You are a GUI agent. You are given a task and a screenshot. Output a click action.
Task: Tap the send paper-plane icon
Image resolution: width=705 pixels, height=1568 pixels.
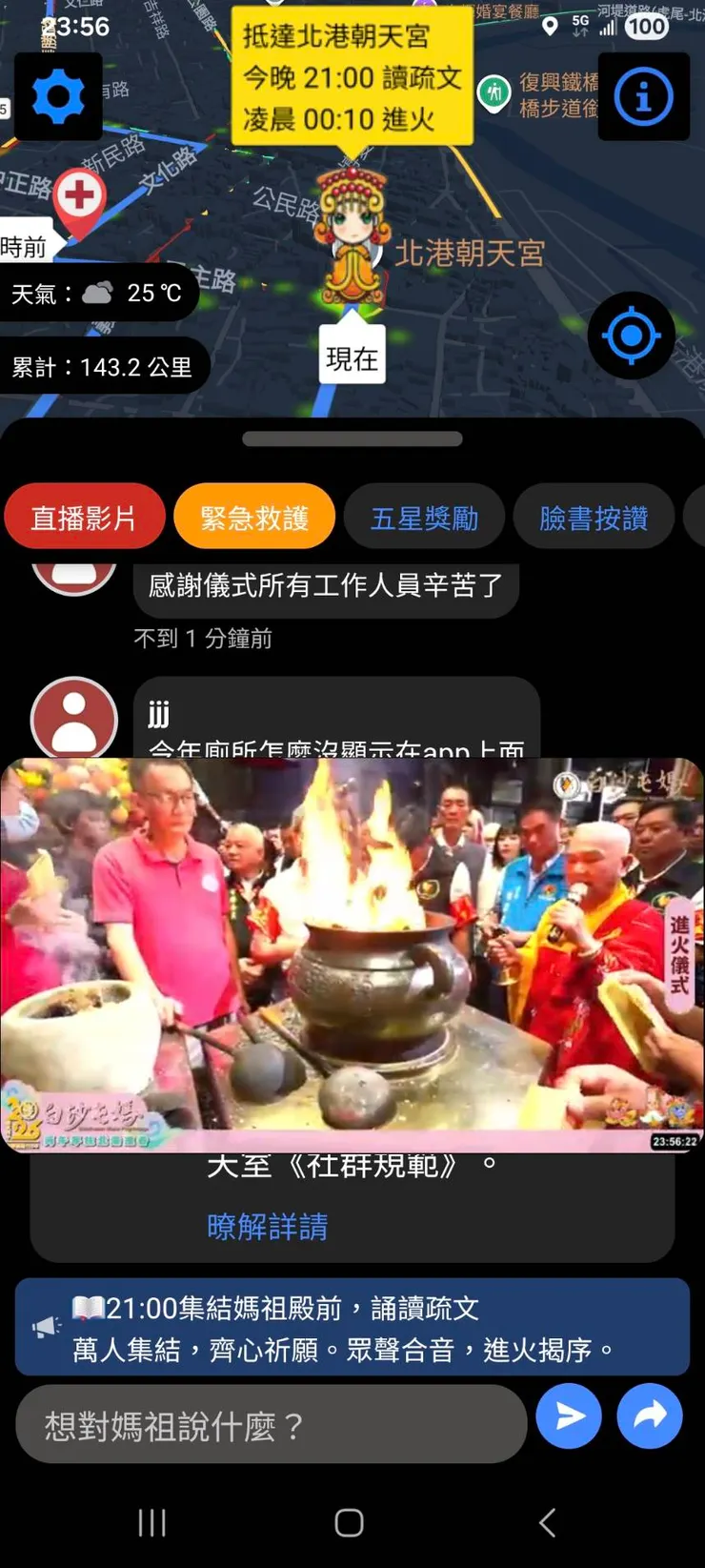tap(568, 1417)
